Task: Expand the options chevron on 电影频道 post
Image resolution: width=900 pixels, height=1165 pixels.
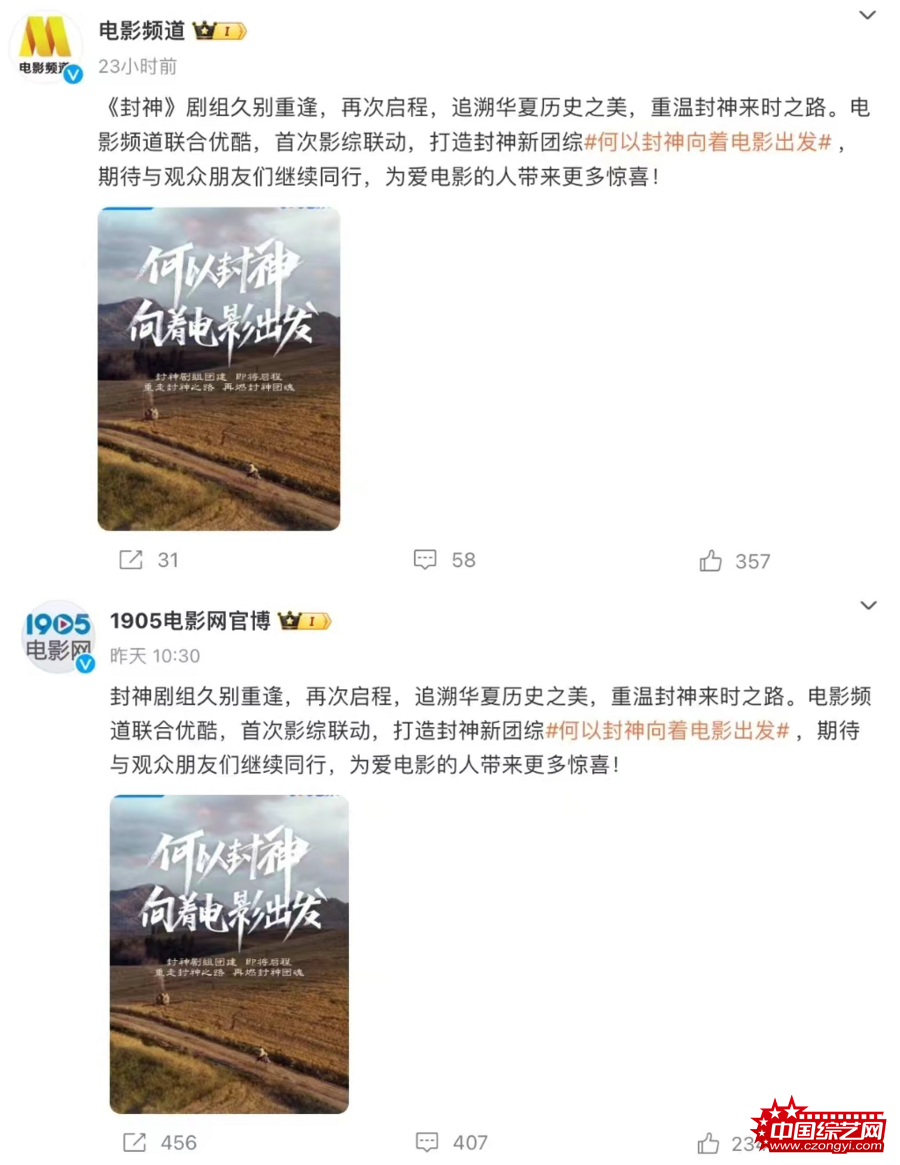Action: click(868, 15)
